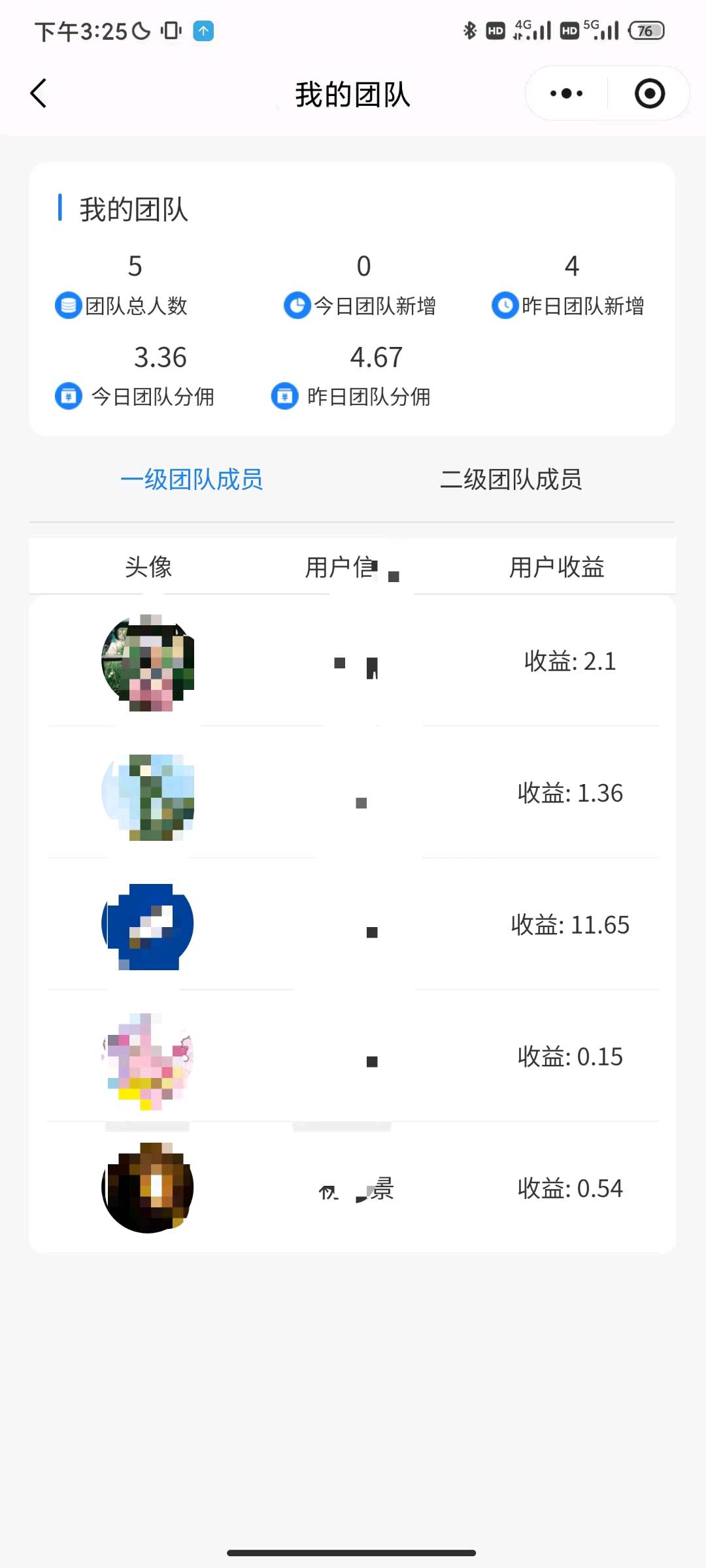Select the 一级团队成员 tab
The image size is (706, 1568).
pos(193,480)
